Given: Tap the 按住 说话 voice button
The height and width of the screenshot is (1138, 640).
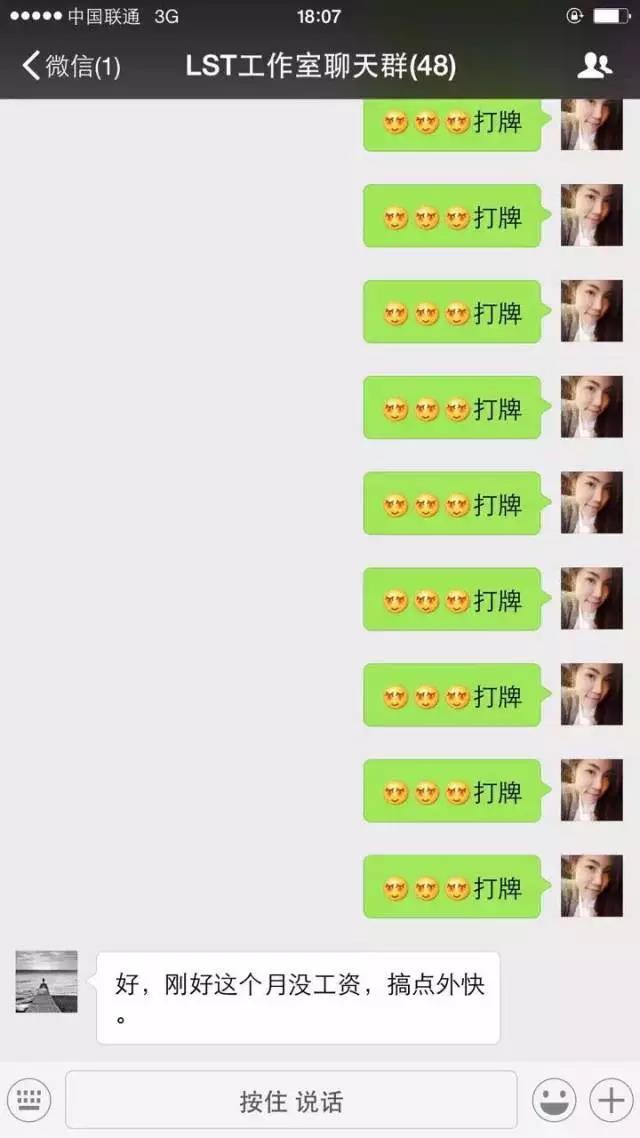Looking at the screenshot, I should tap(291, 1101).
